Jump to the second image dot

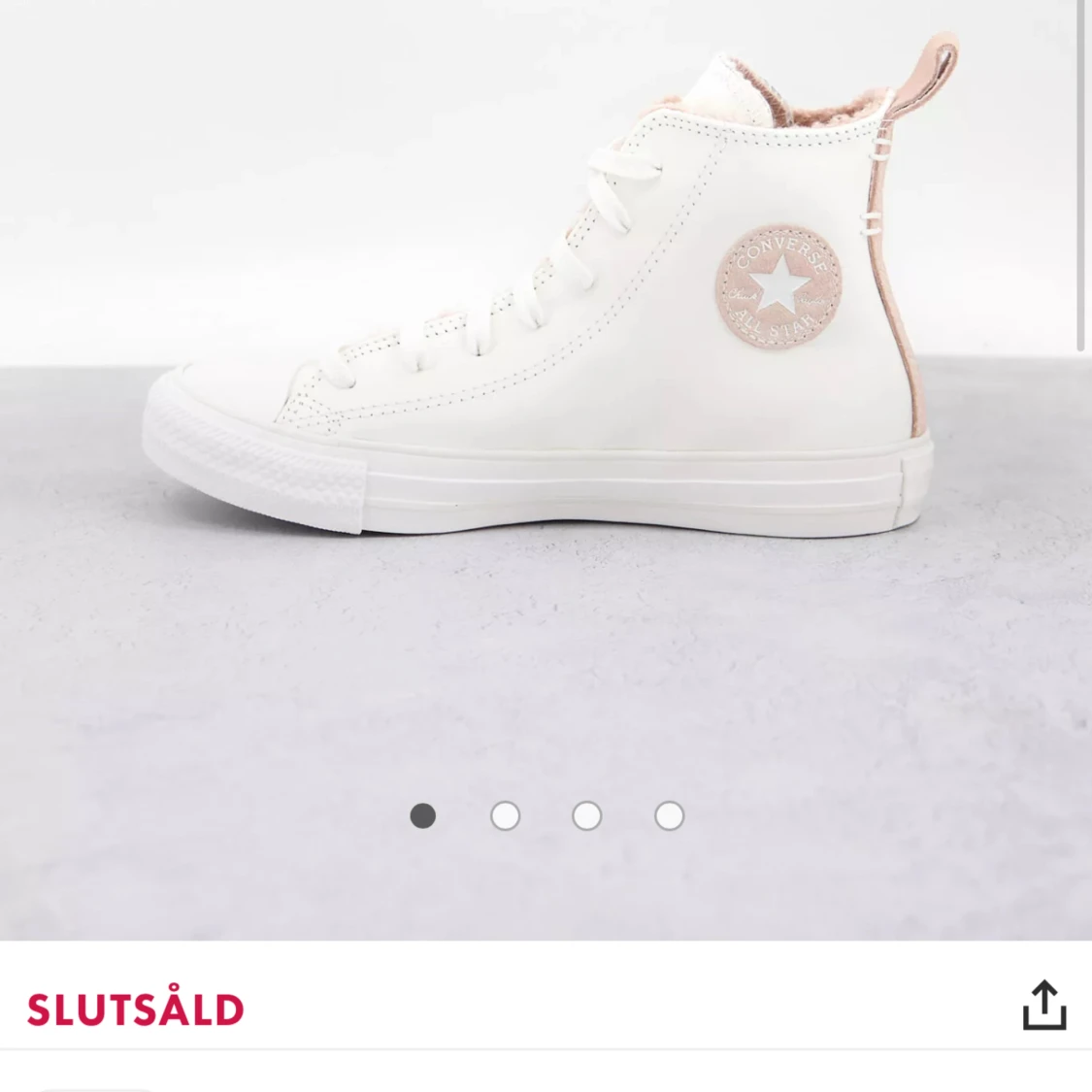point(505,816)
